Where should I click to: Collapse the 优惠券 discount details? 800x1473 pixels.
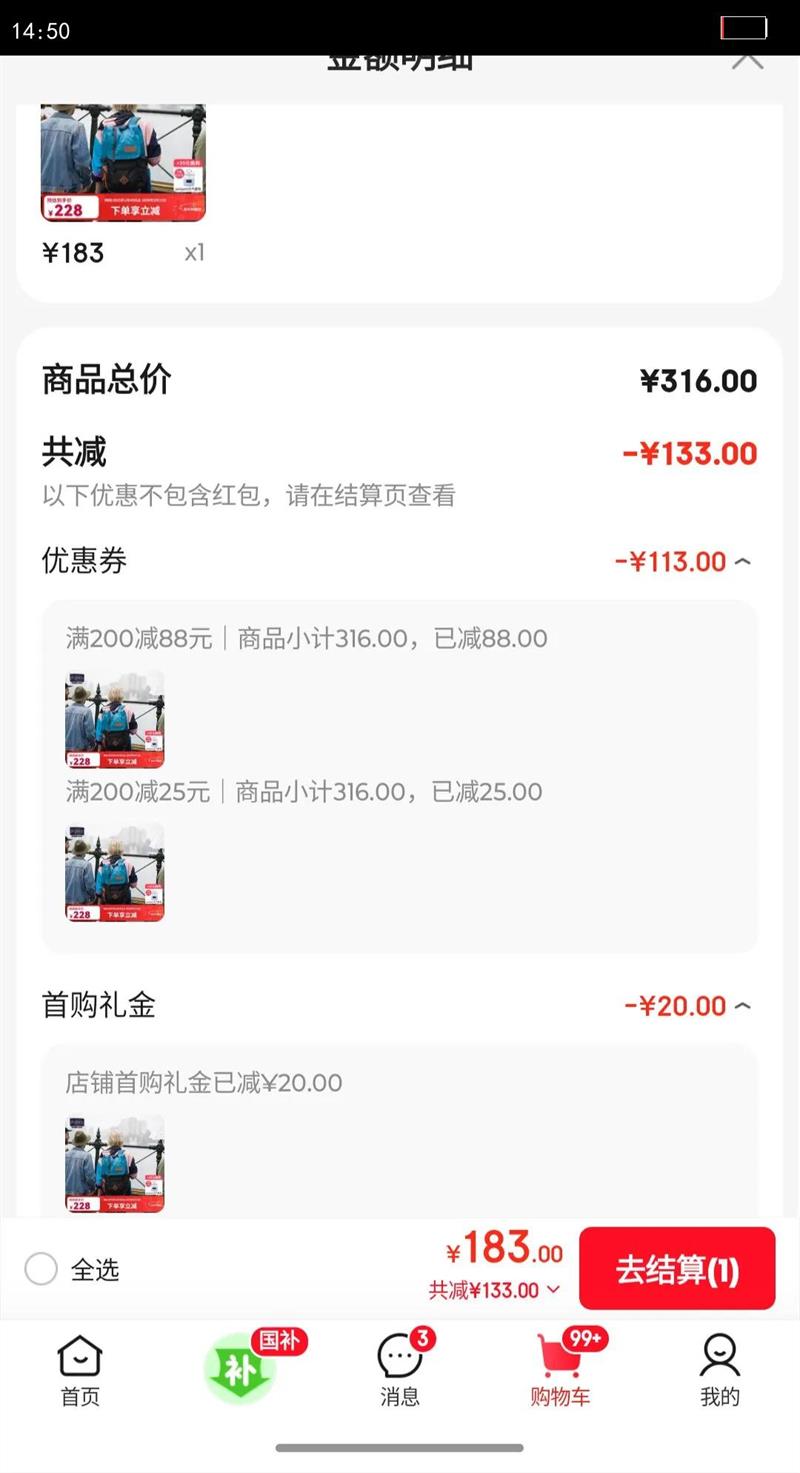coord(742,562)
